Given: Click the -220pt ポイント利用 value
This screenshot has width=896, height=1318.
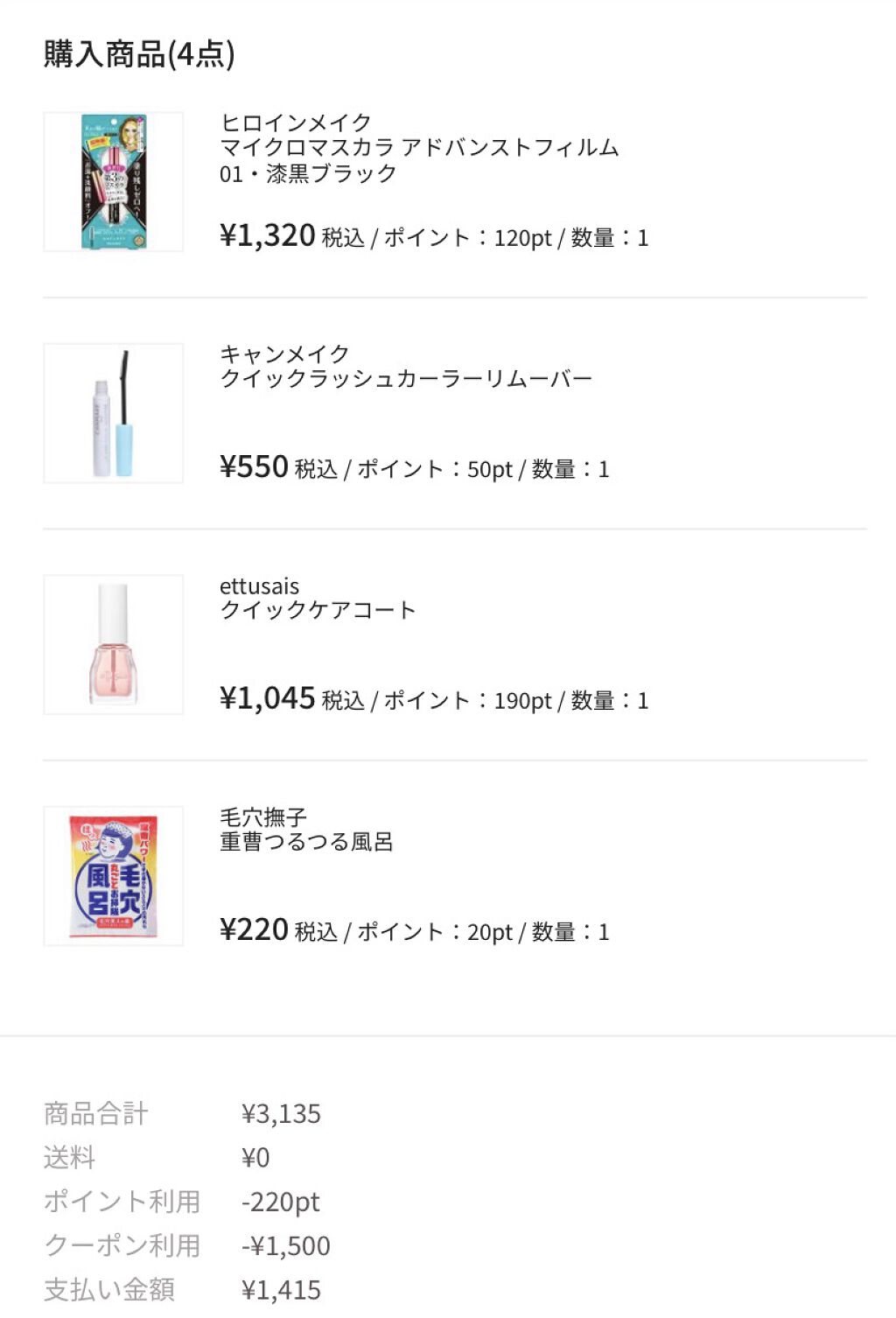Looking at the screenshot, I should click(282, 1202).
